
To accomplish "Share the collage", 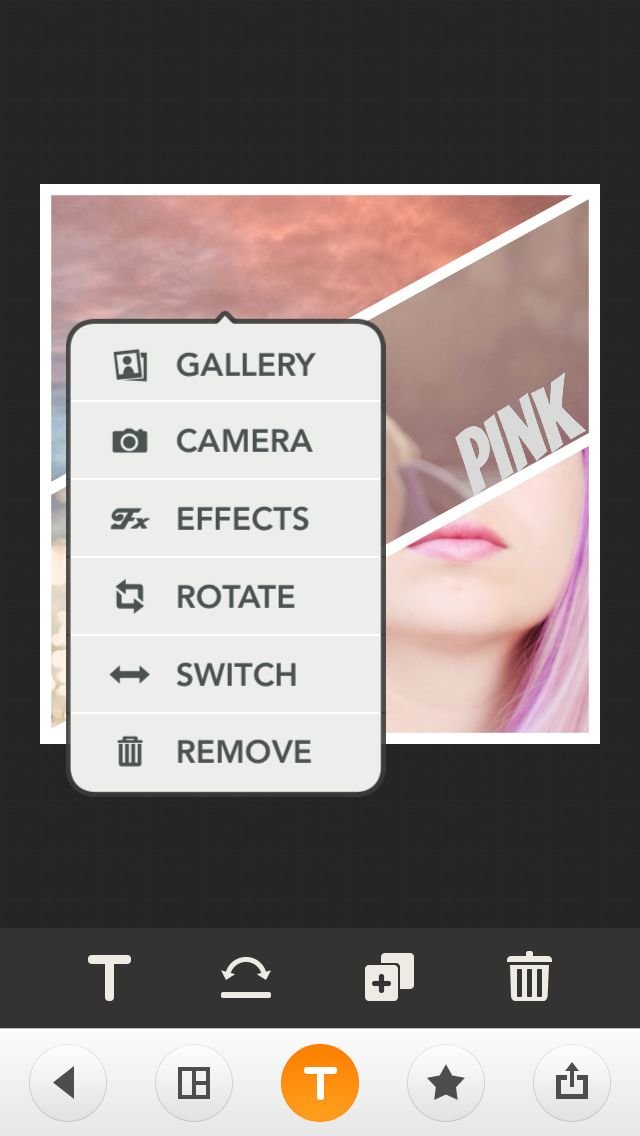I will (x=572, y=1083).
